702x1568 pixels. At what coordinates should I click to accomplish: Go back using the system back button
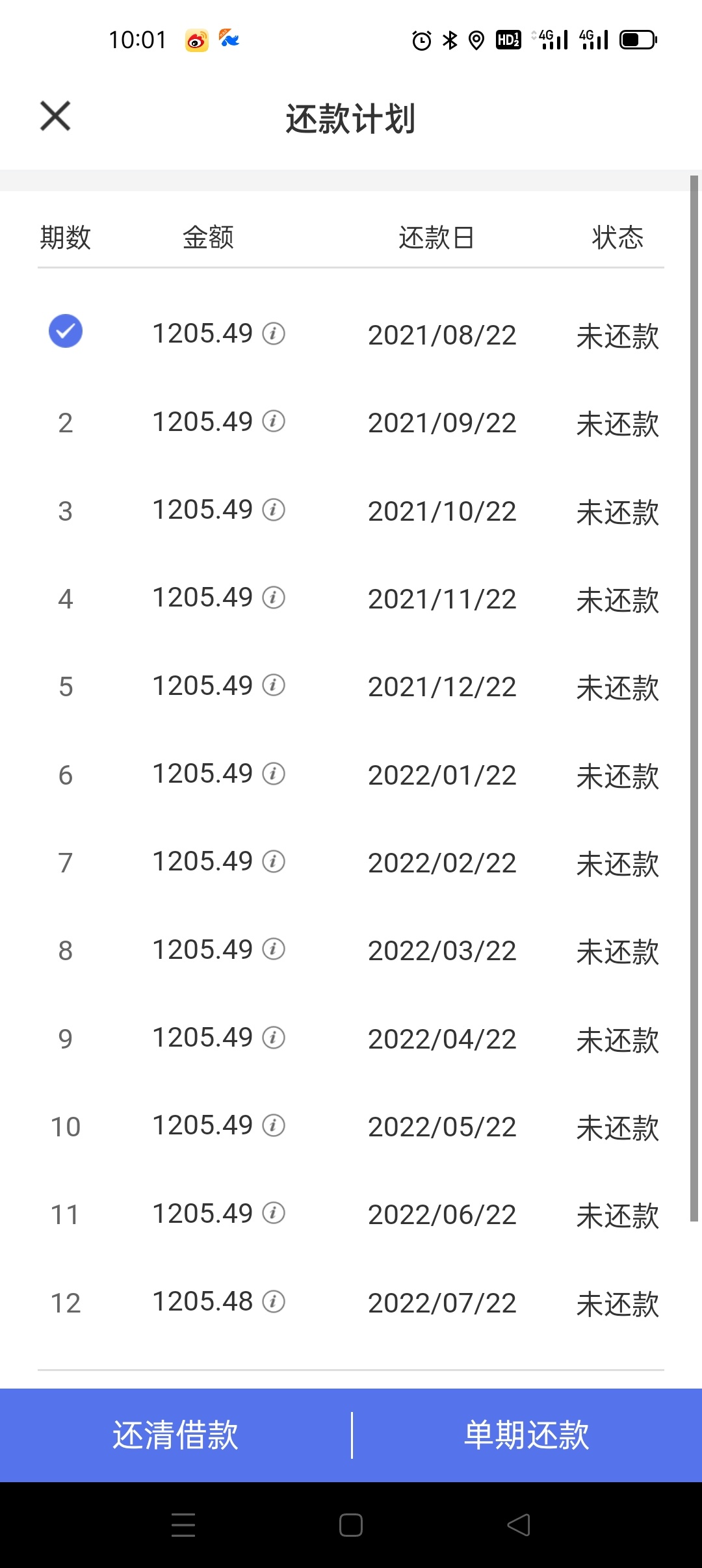point(519,1525)
